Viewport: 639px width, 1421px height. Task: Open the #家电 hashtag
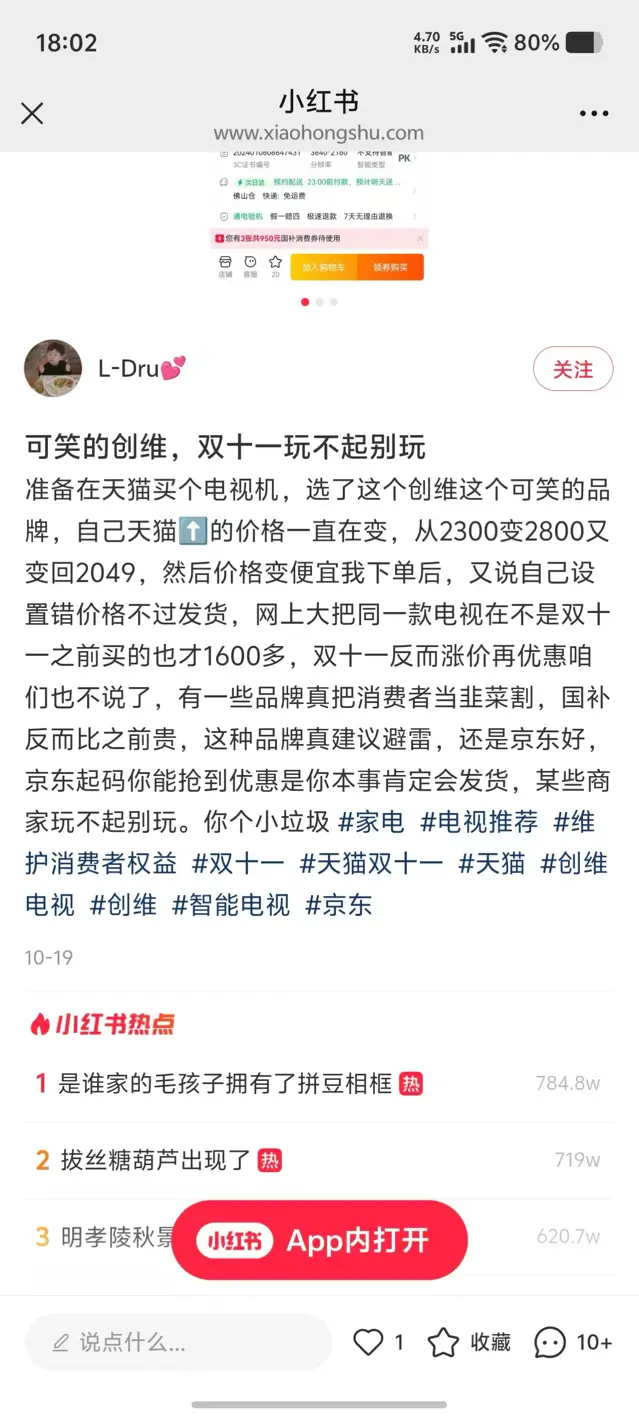[x=371, y=822]
